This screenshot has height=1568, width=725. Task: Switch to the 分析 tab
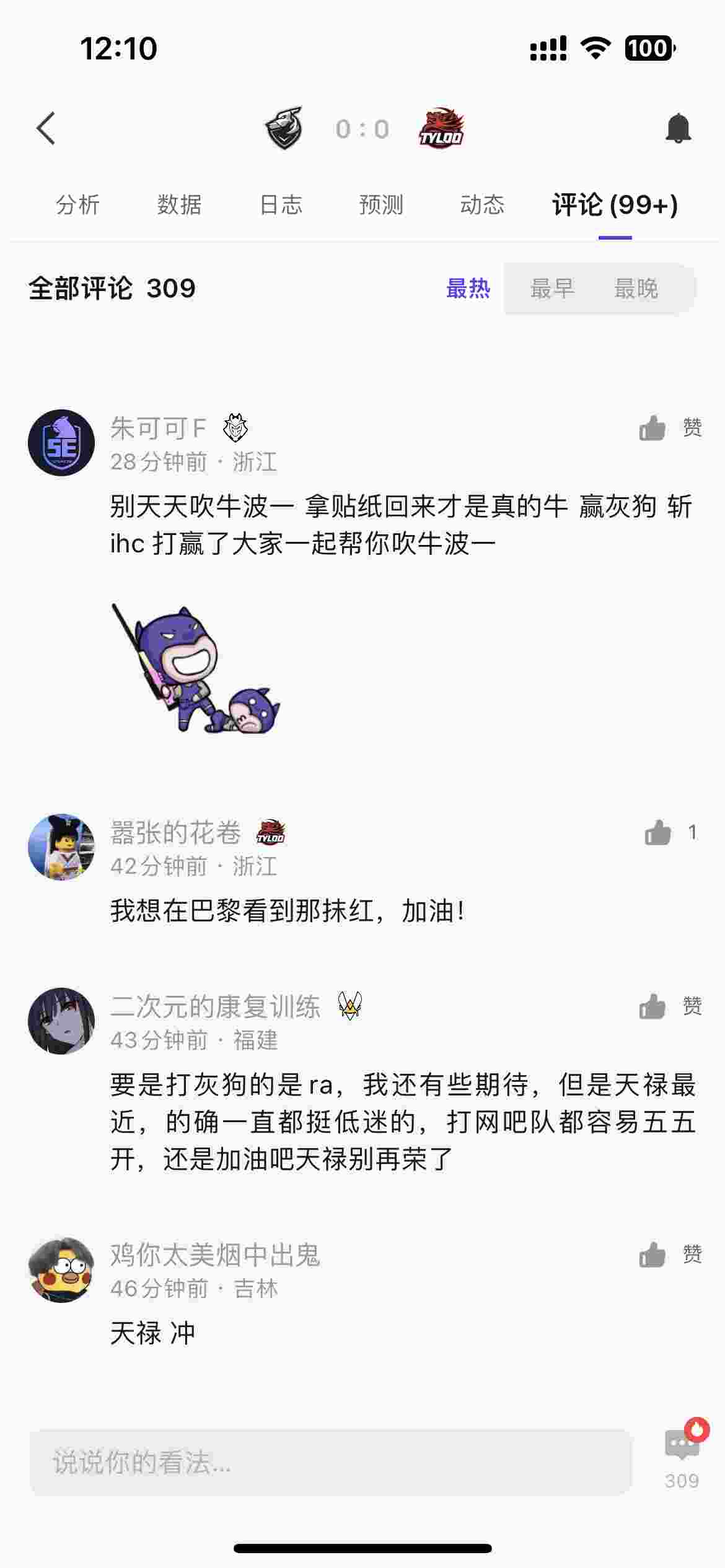tap(78, 204)
